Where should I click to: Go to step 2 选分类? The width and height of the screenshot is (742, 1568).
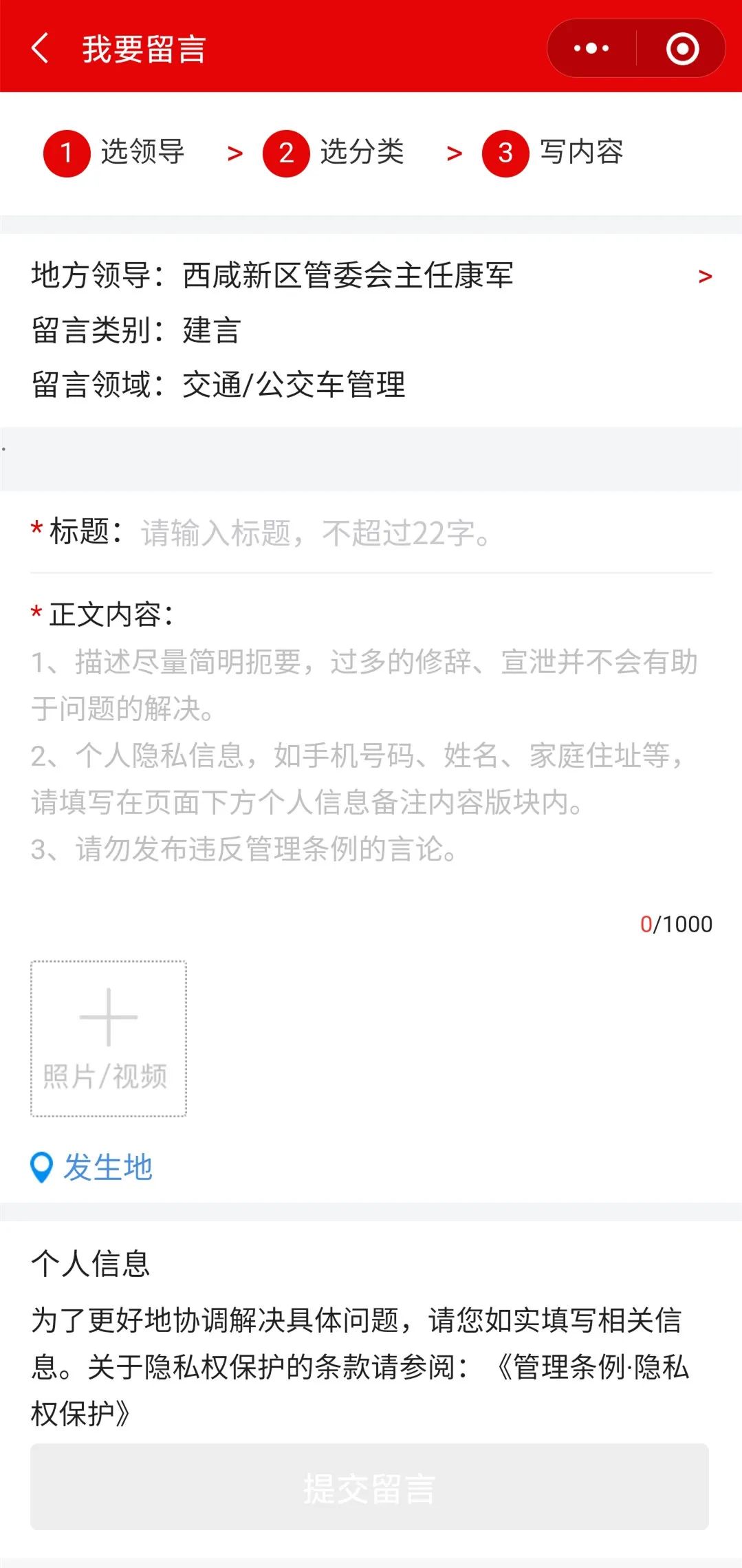pyautogui.click(x=334, y=153)
